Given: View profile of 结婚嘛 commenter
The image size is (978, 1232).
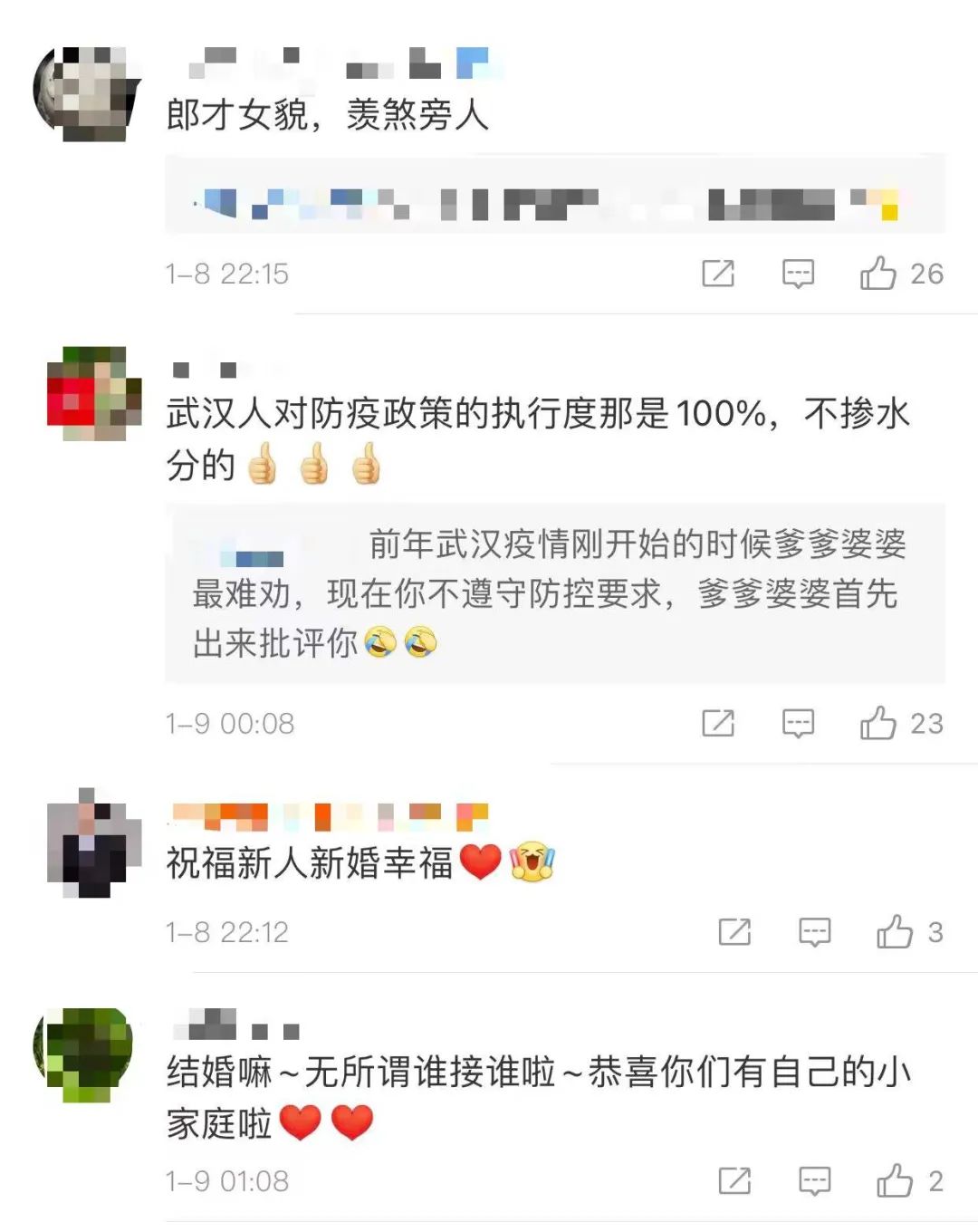Looking at the screenshot, I should click(x=85, y=1053).
